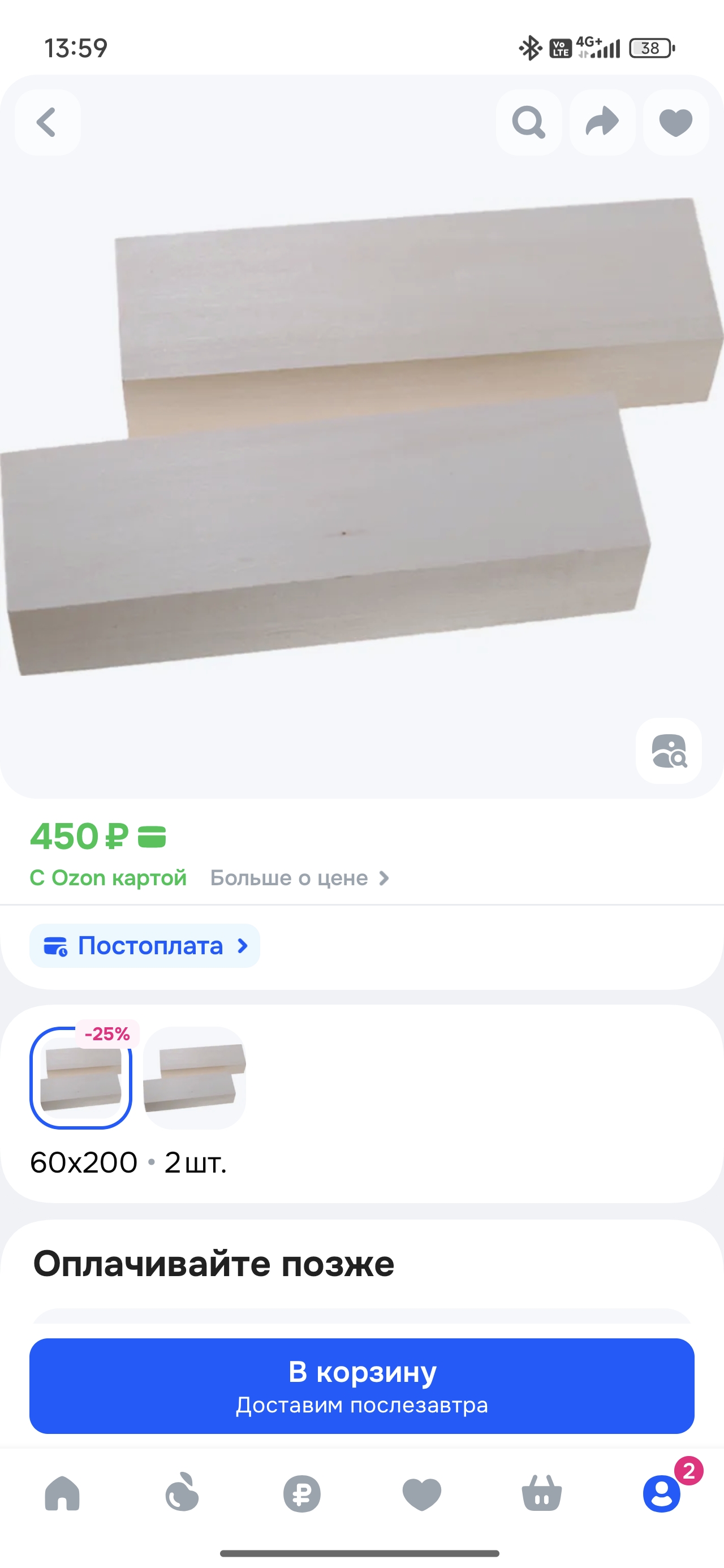The height and width of the screenshot is (1568, 724).
Task: Switch to the favorites tab in bottom bar
Action: pos(422,1494)
